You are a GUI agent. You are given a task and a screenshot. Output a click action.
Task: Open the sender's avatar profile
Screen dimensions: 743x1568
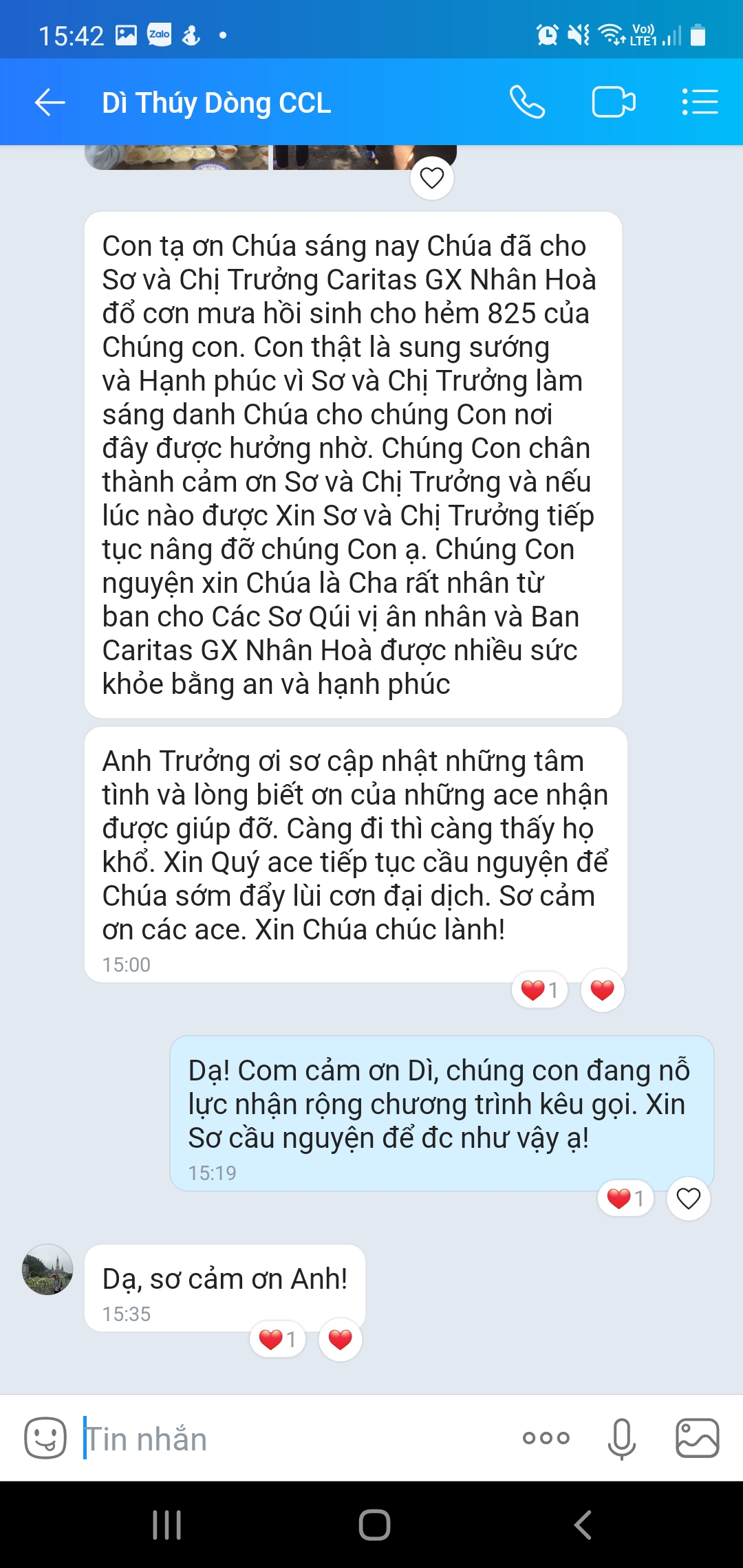pyautogui.click(x=47, y=1270)
